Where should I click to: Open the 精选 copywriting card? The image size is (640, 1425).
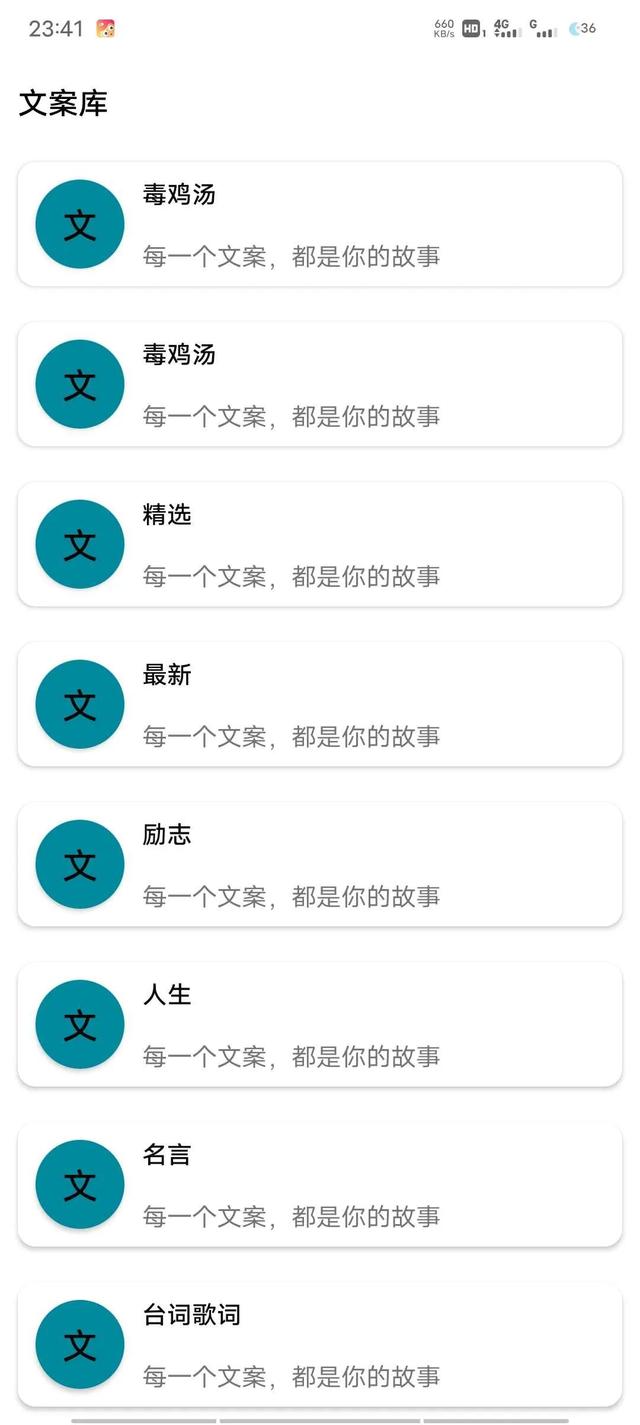tap(320, 544)
